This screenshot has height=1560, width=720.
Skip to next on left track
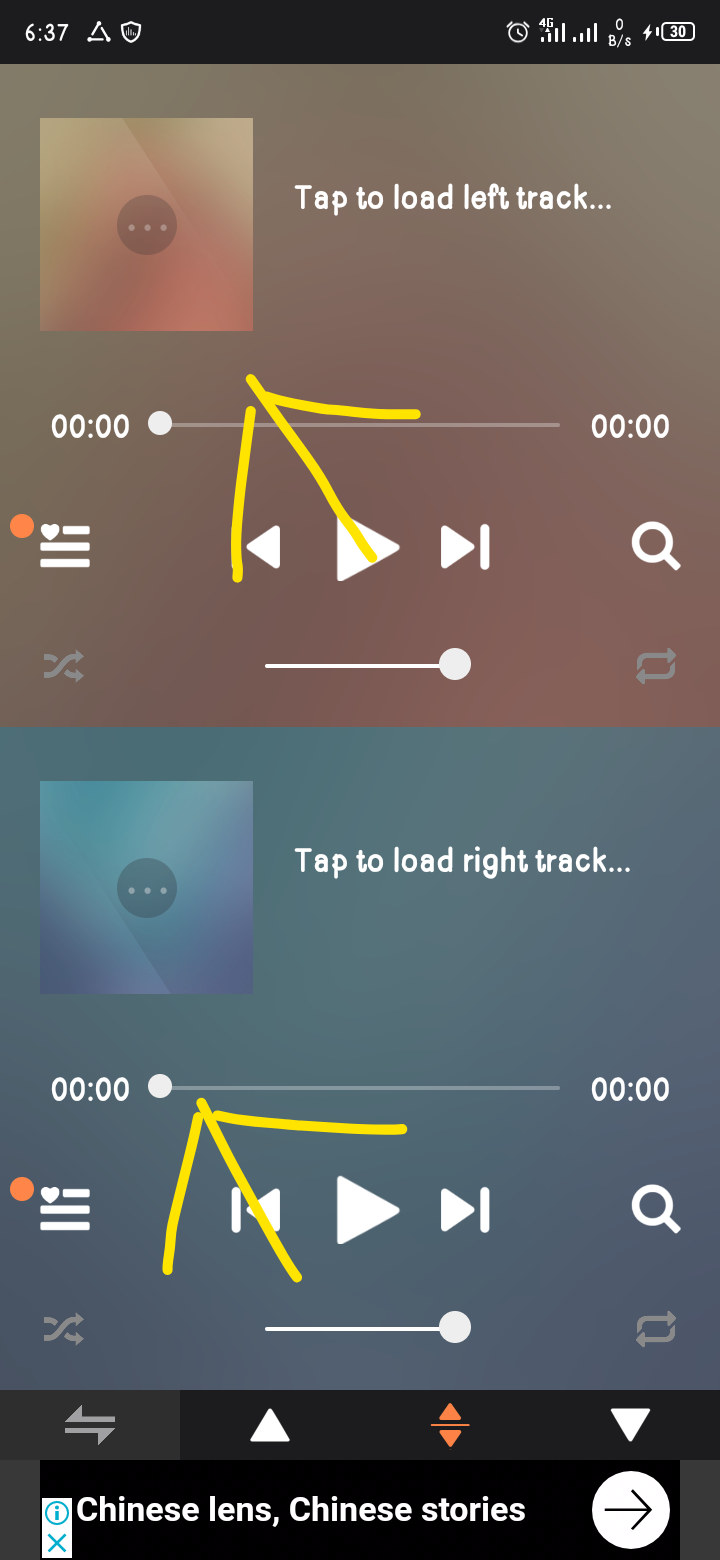point(465,547)
